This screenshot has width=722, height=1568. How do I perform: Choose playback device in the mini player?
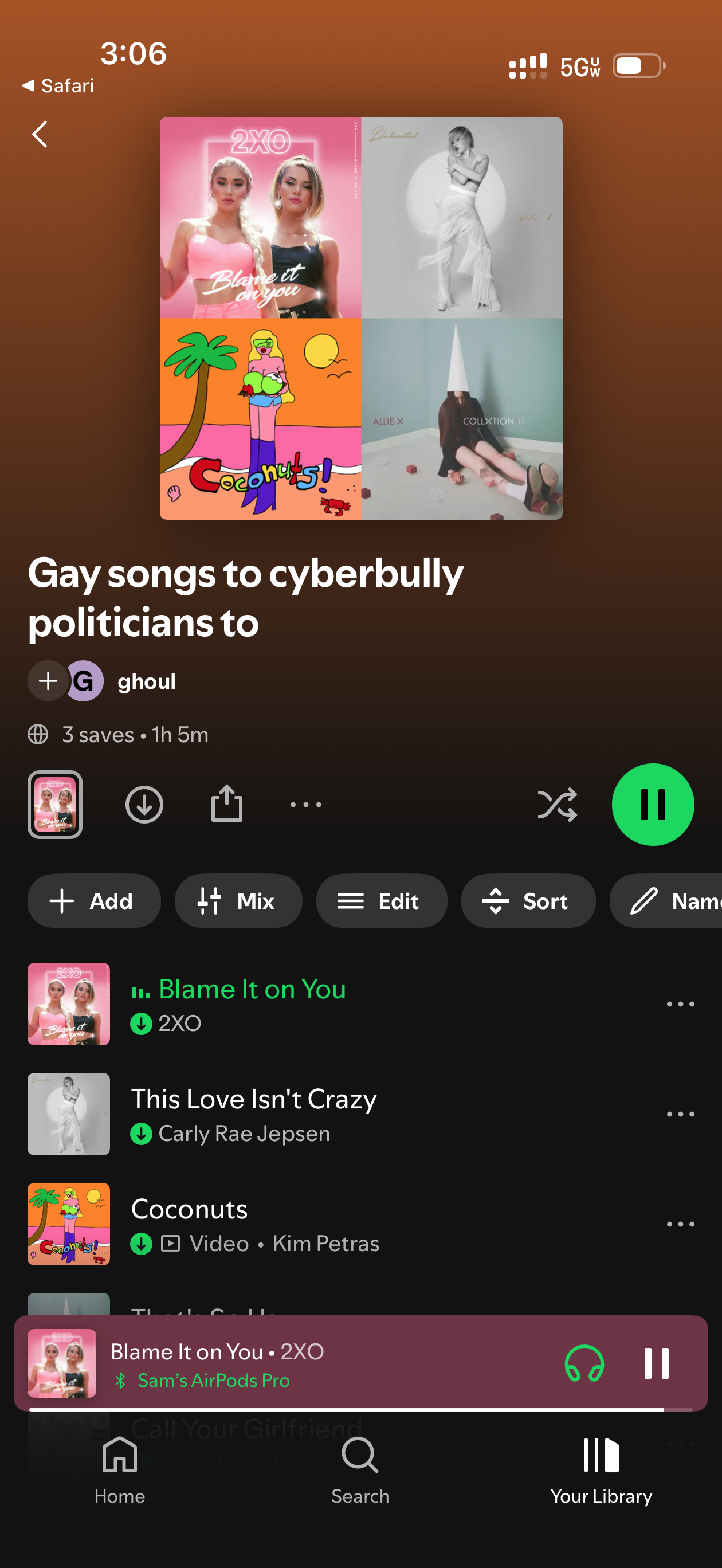(584, 1363)
